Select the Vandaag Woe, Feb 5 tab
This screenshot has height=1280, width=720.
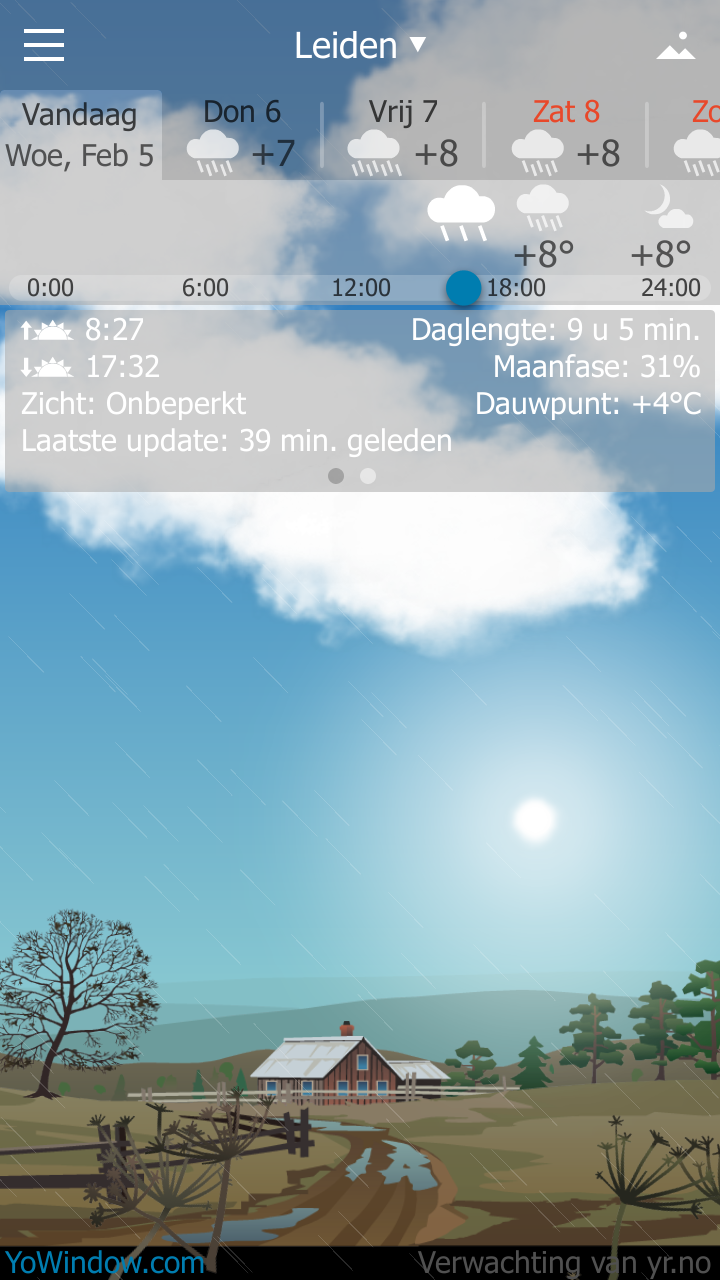tap(80, 135)
